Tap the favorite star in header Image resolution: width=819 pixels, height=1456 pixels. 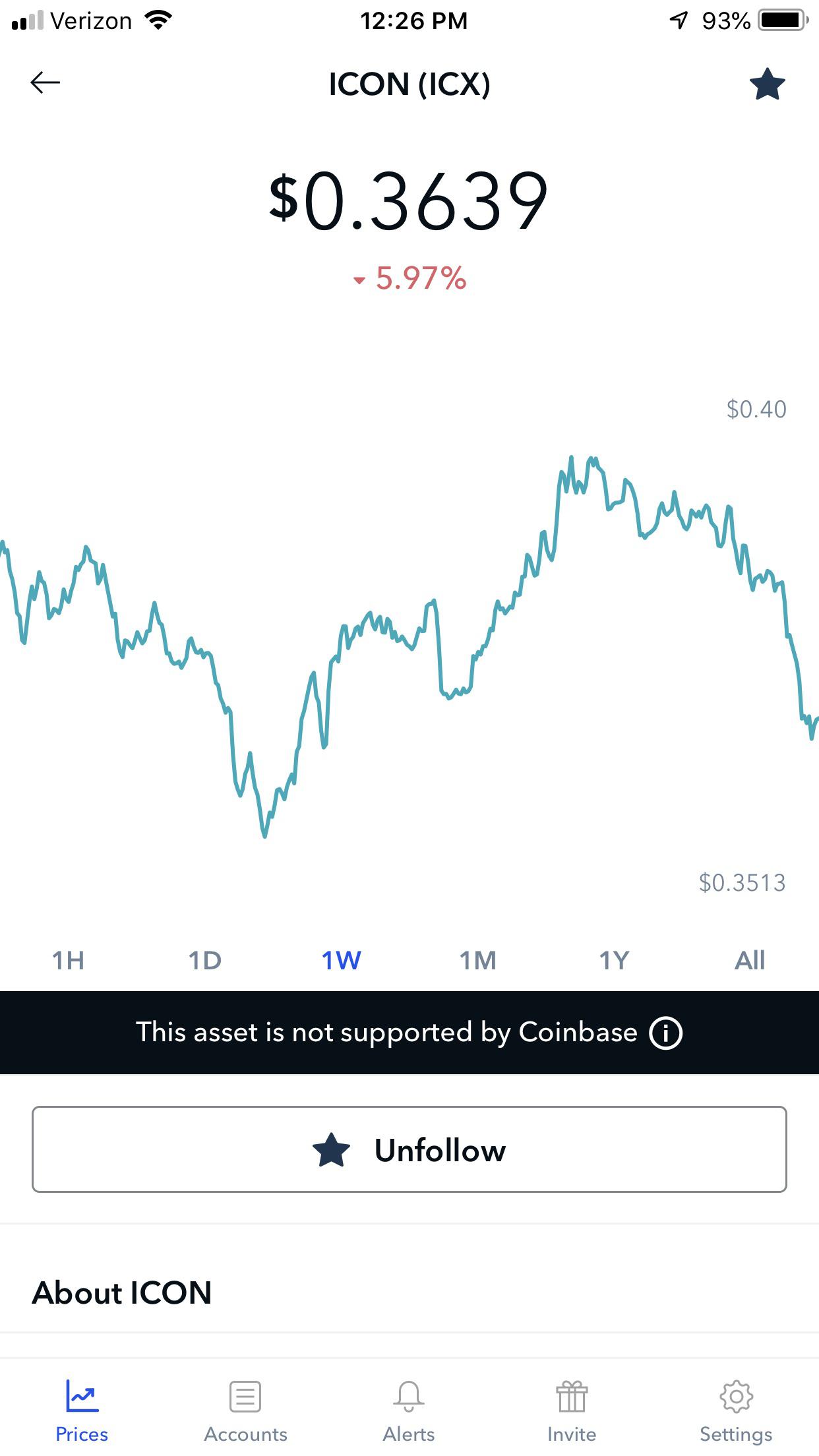[767, 84]
